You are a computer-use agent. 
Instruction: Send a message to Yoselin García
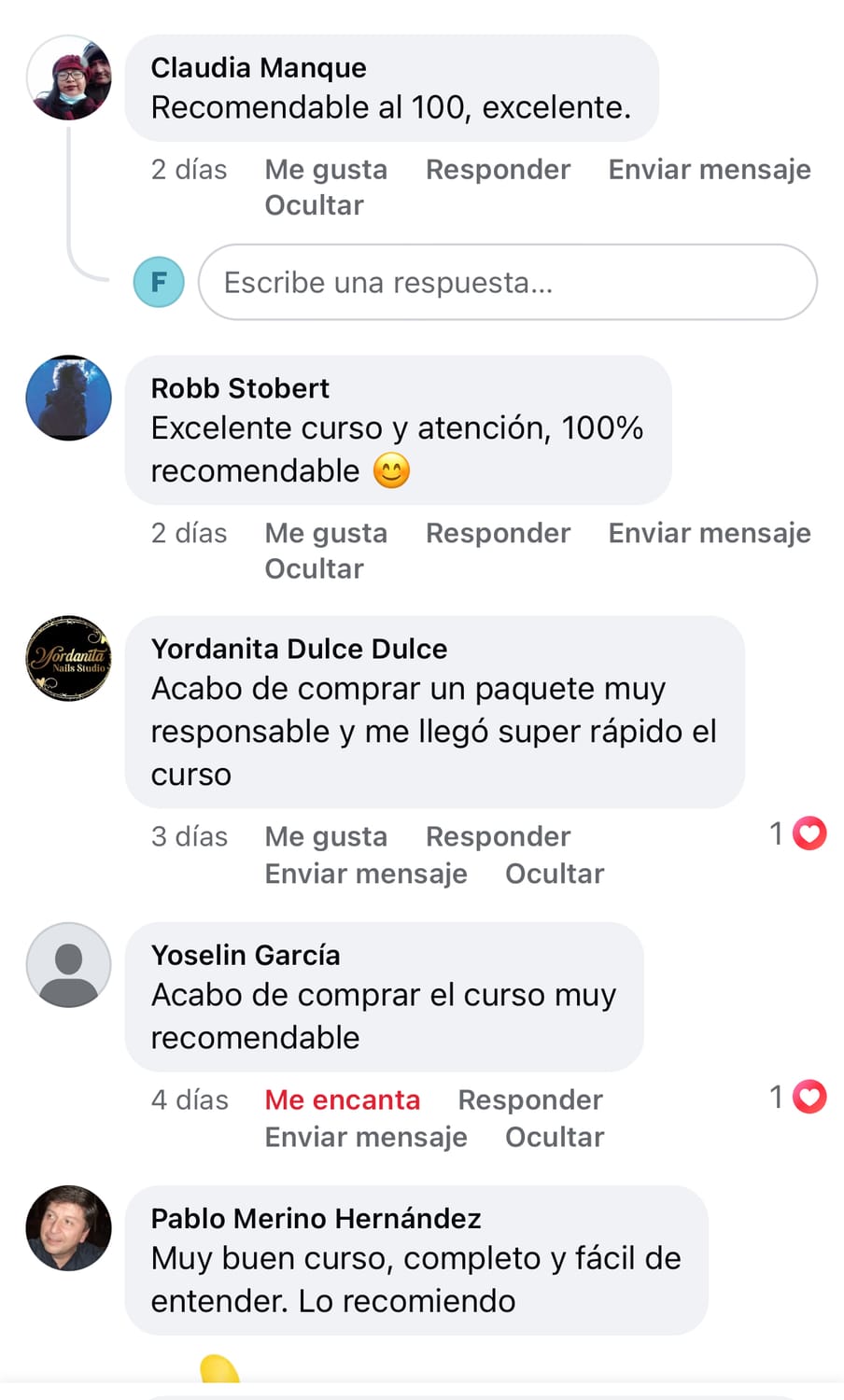pos(366,1137)
